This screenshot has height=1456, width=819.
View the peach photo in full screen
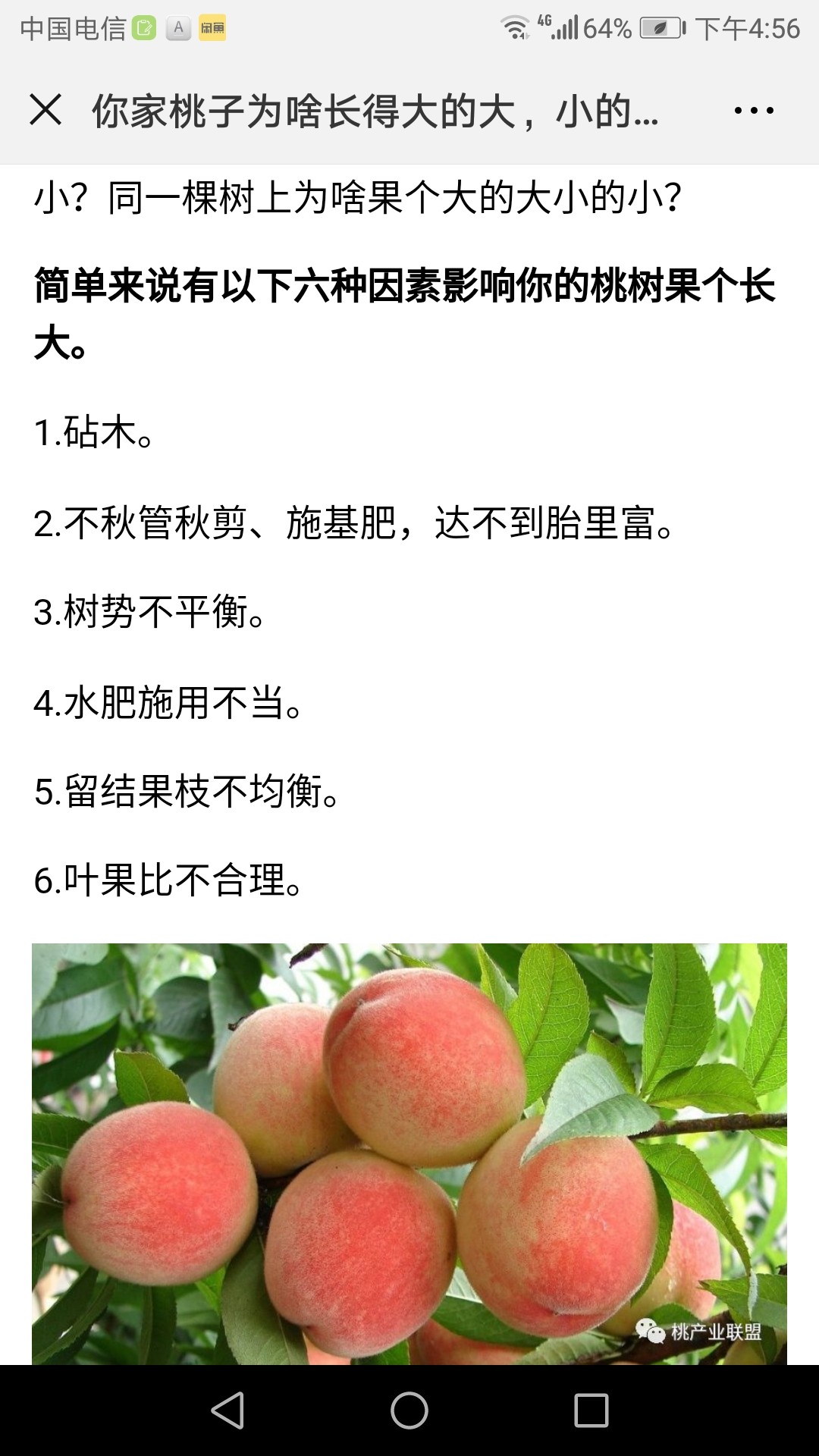(409, 1153)
